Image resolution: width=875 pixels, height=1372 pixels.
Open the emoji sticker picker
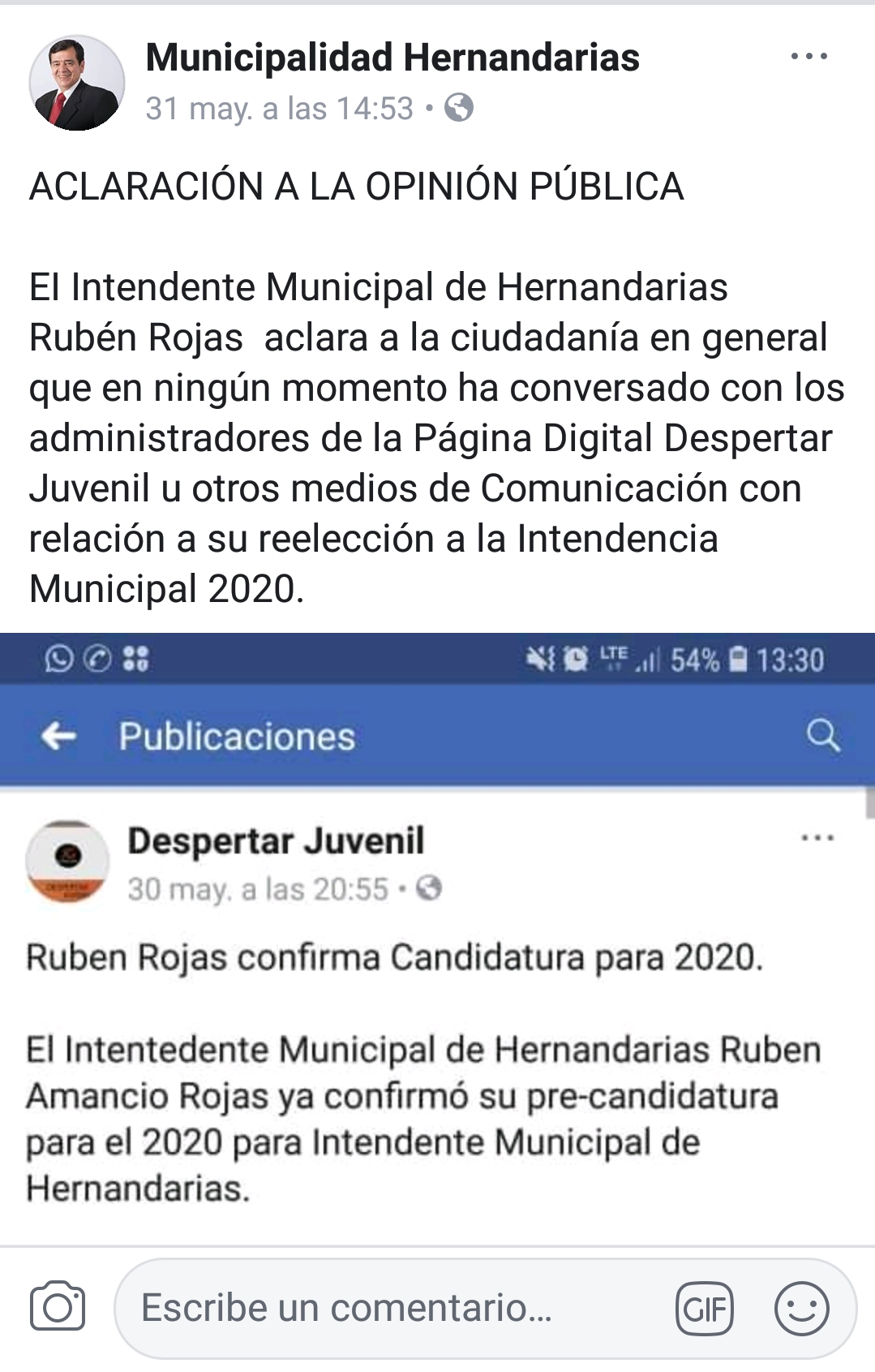pyautogui.click(x=801, y=1309)
